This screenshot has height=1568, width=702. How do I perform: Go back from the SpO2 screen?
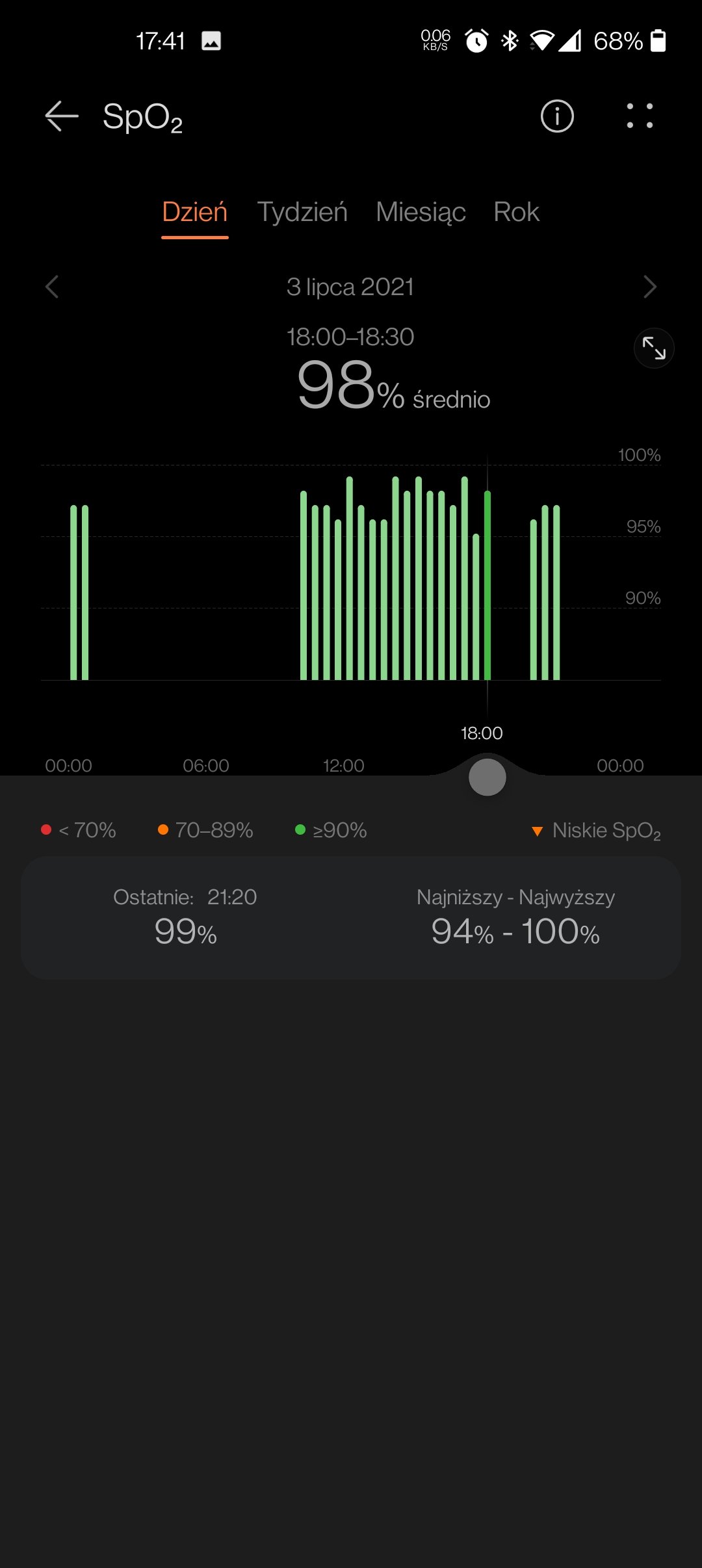(62, 117)
